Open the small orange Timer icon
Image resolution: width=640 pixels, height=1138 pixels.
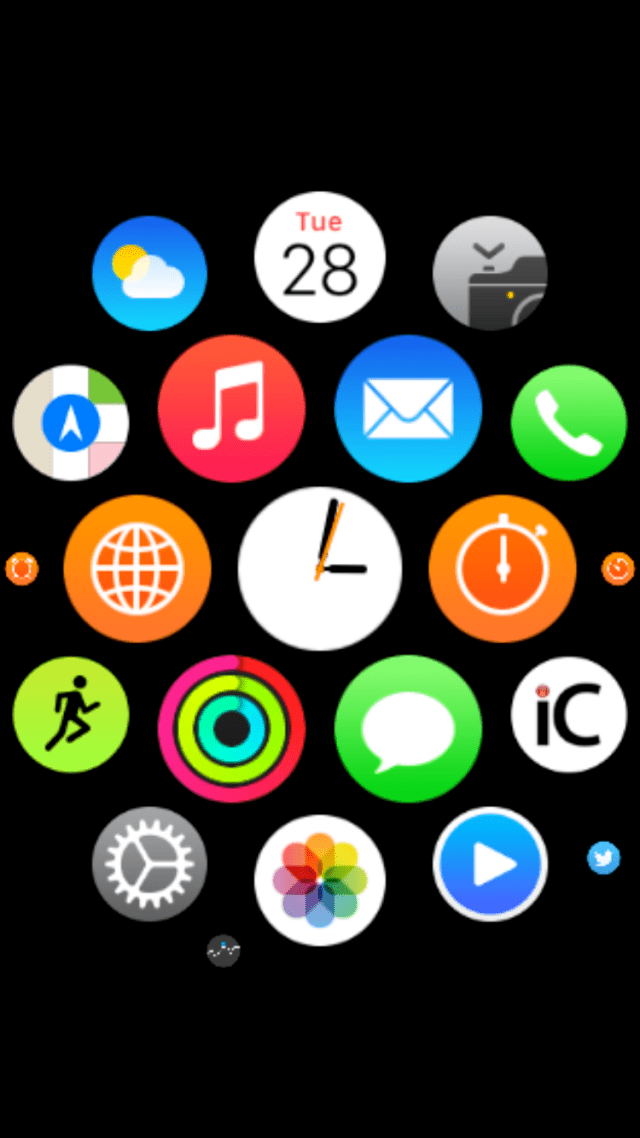(618, 568)
